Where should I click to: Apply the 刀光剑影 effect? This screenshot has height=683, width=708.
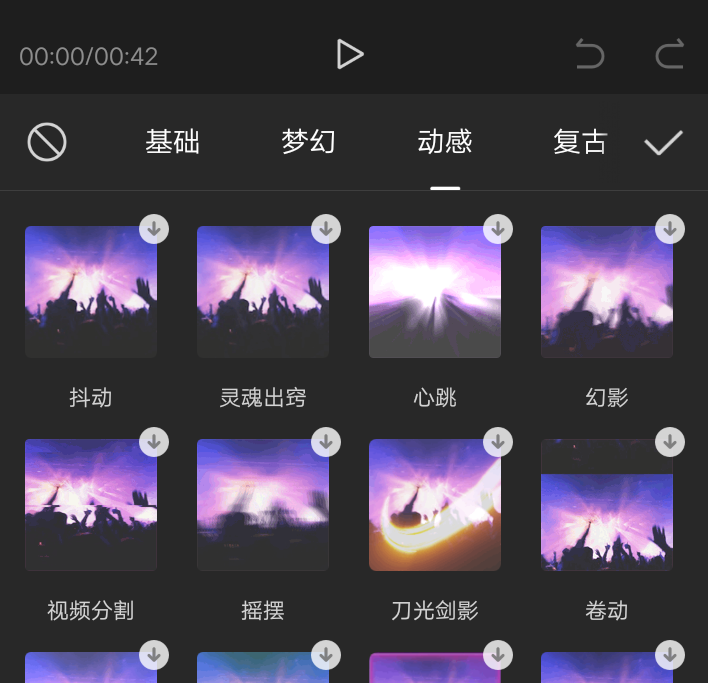tap(435, 505)
